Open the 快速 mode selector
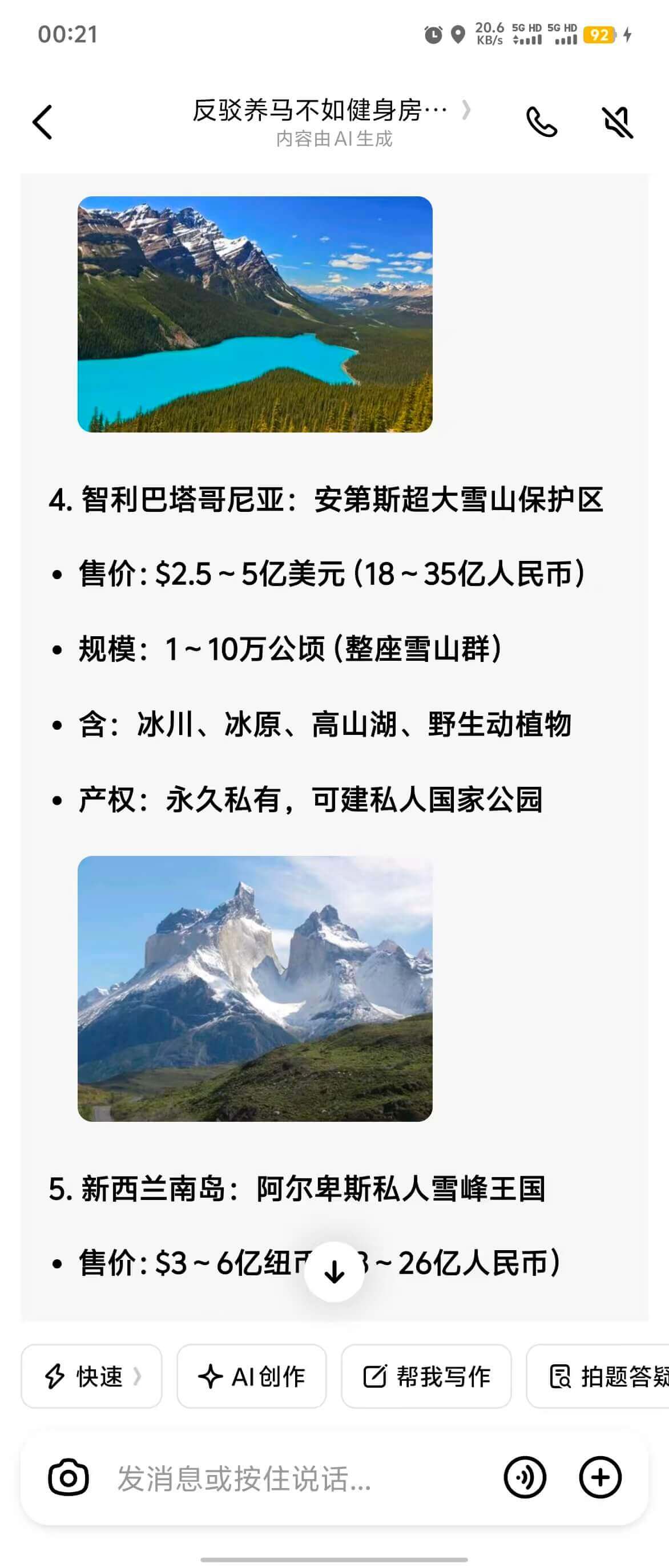 pos(92,1377)
